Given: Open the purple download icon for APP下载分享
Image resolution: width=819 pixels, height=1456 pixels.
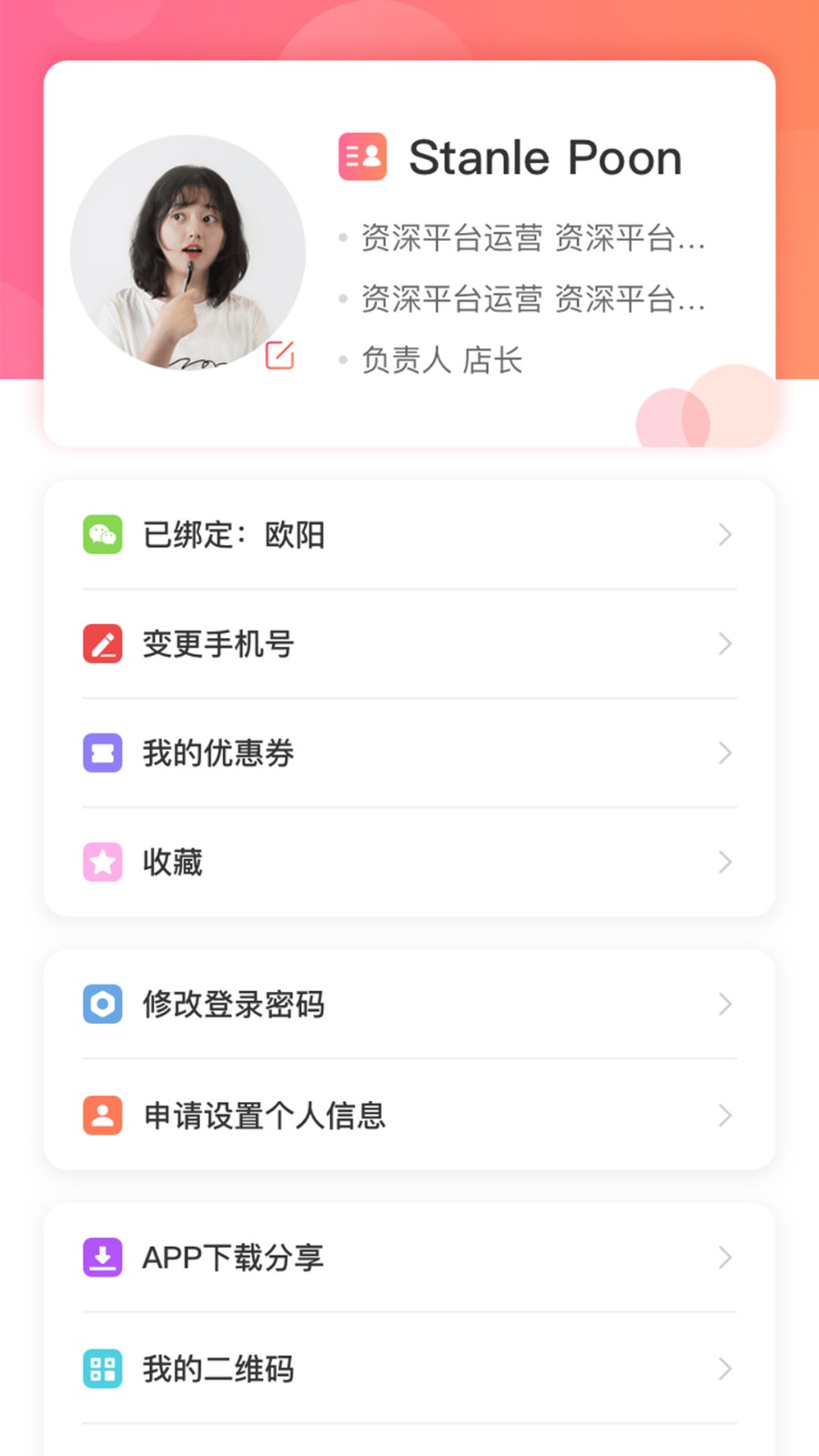Looking at the screenshot, I should pos(102,1259).
